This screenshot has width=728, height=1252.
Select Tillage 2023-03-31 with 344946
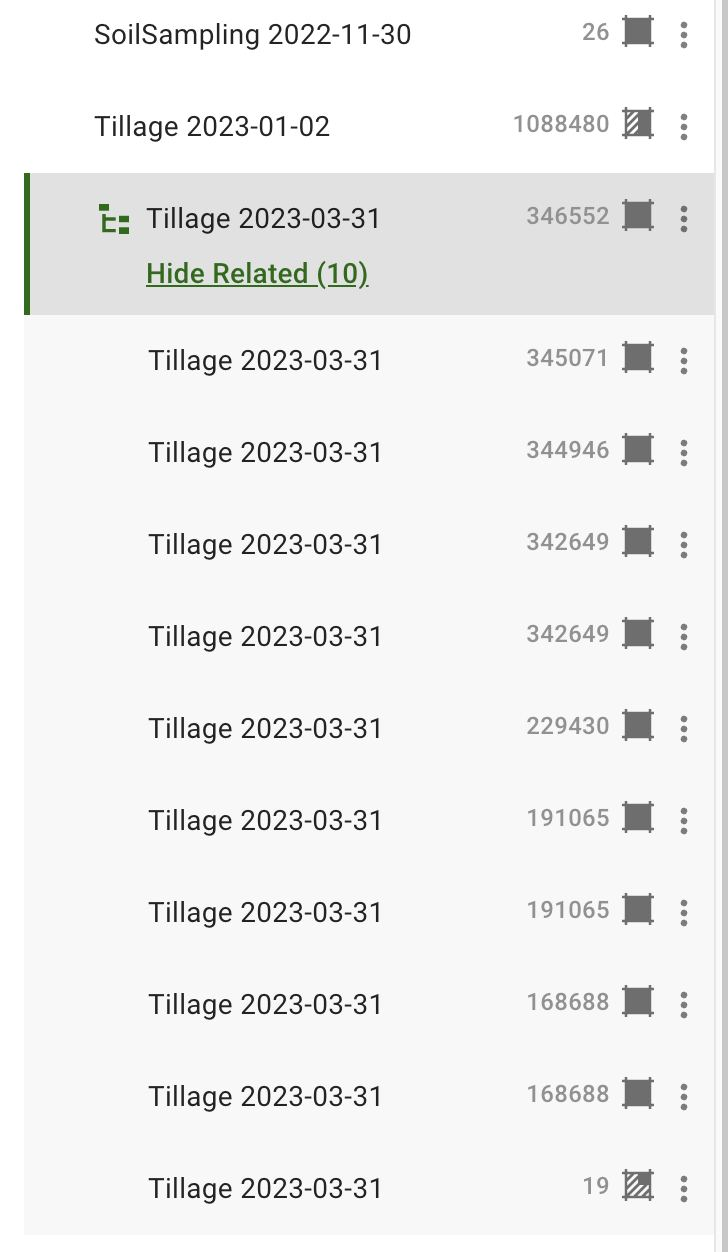coord(265,452)
